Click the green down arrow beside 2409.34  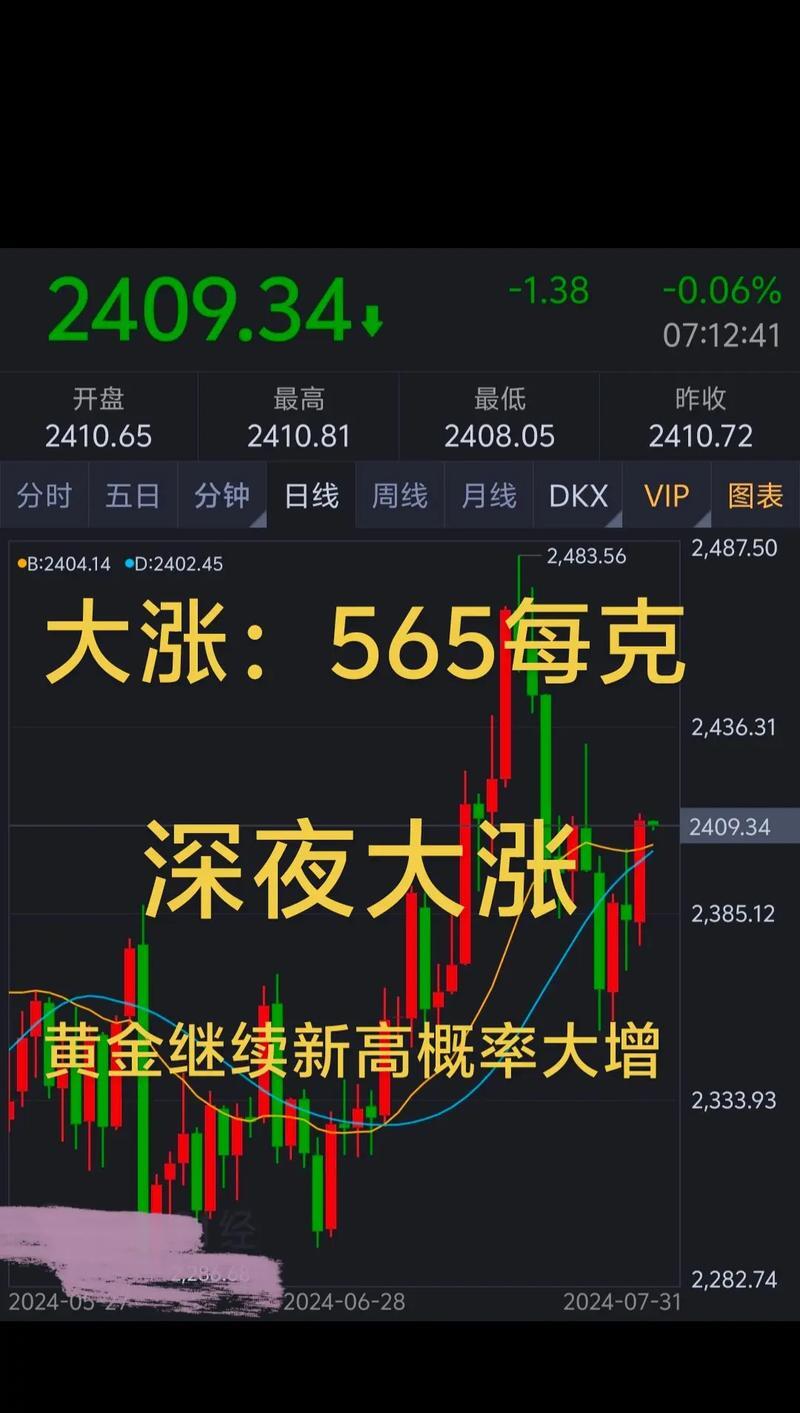(370, 320)
